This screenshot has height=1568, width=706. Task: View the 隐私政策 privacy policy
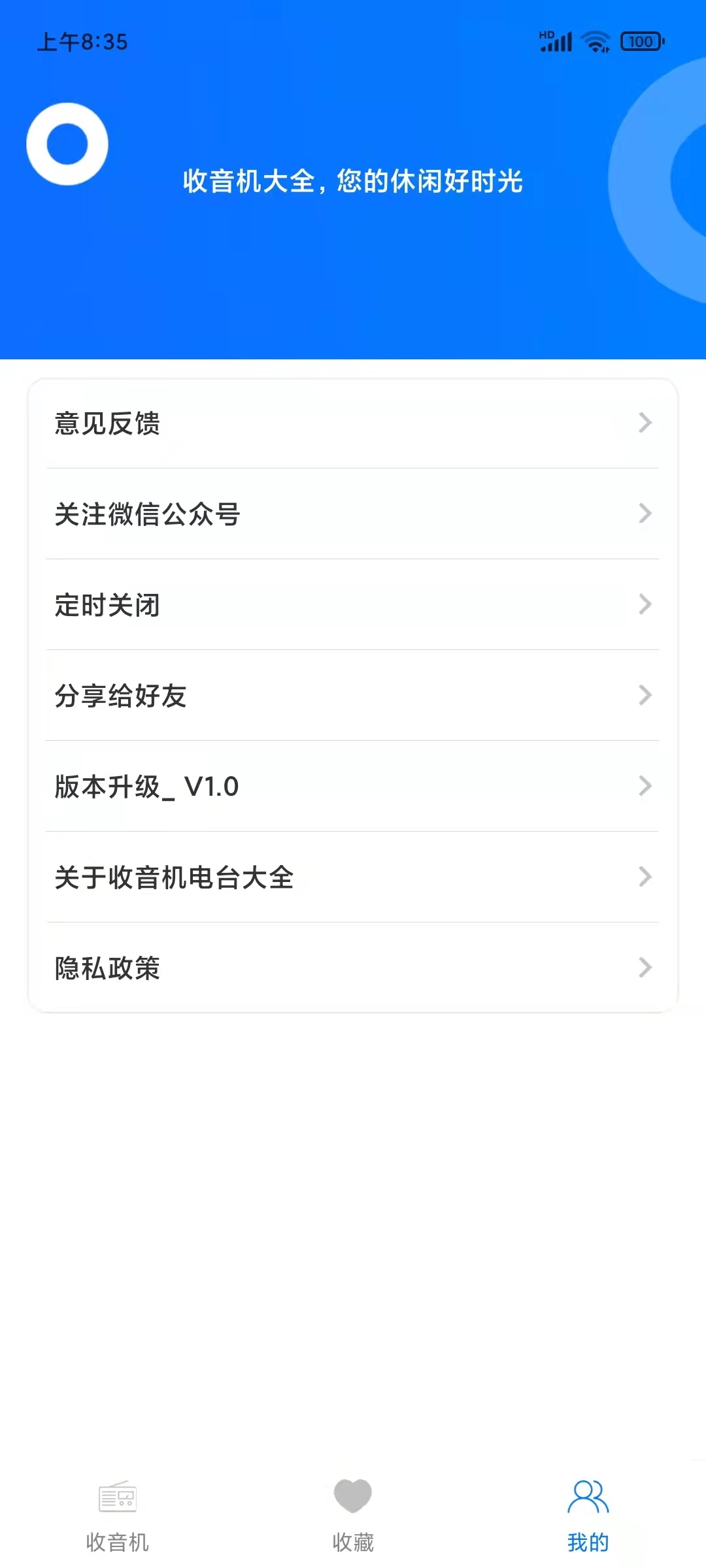(x=353, y=968)
